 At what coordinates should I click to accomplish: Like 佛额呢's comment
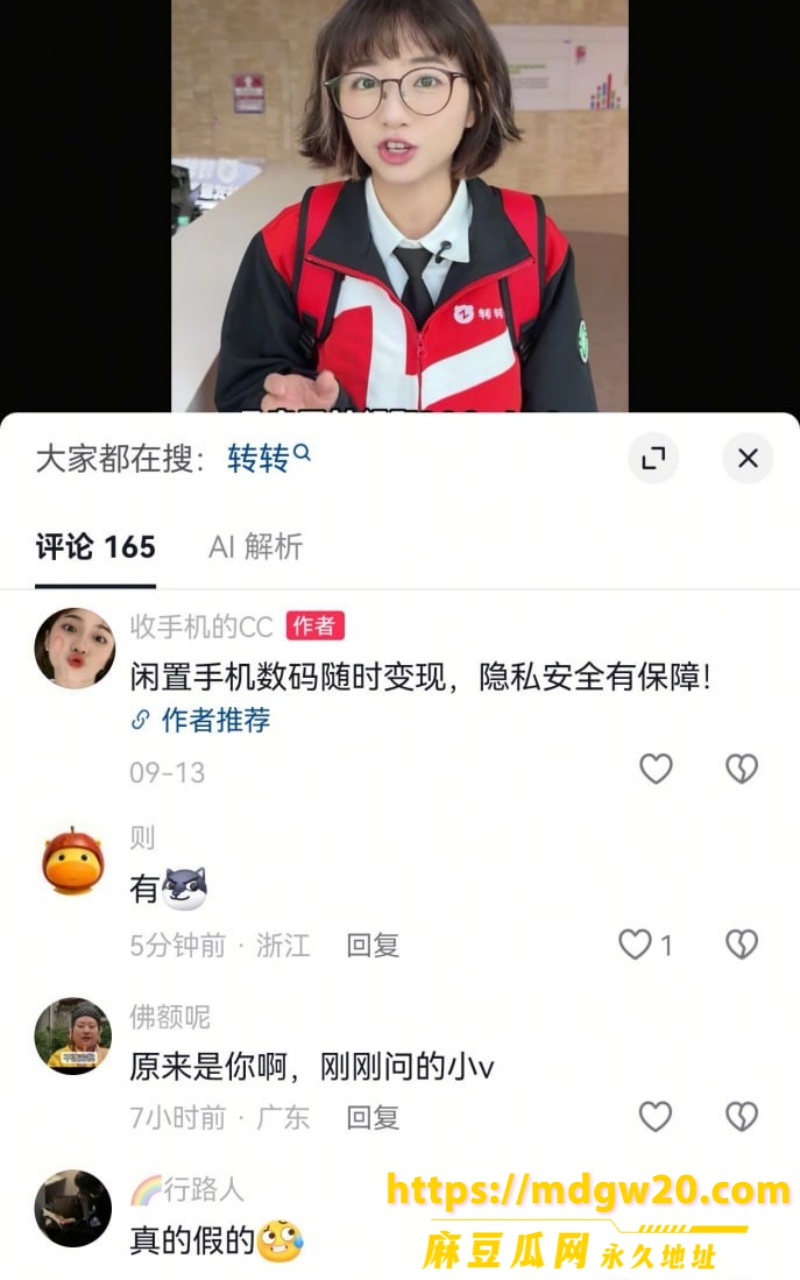[x=655, y=1116]
